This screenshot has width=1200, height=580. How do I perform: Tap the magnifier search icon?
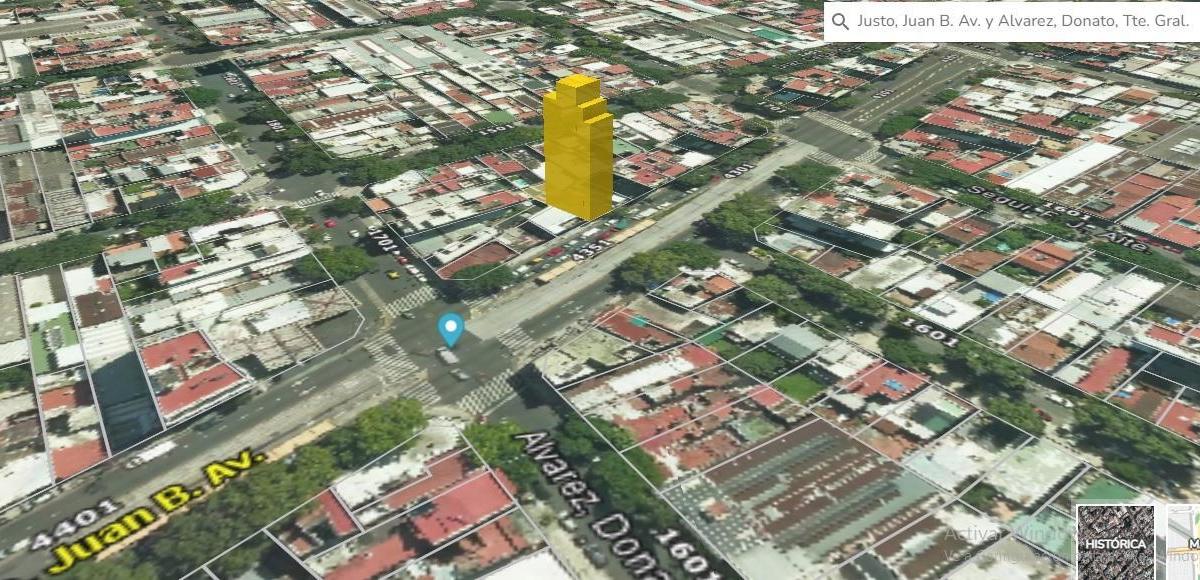pos(840,22)
